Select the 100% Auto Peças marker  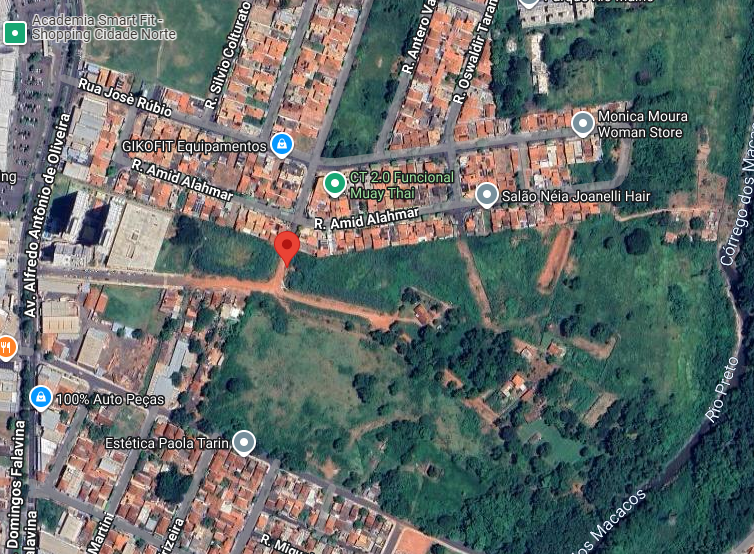[x=40, y=398]
